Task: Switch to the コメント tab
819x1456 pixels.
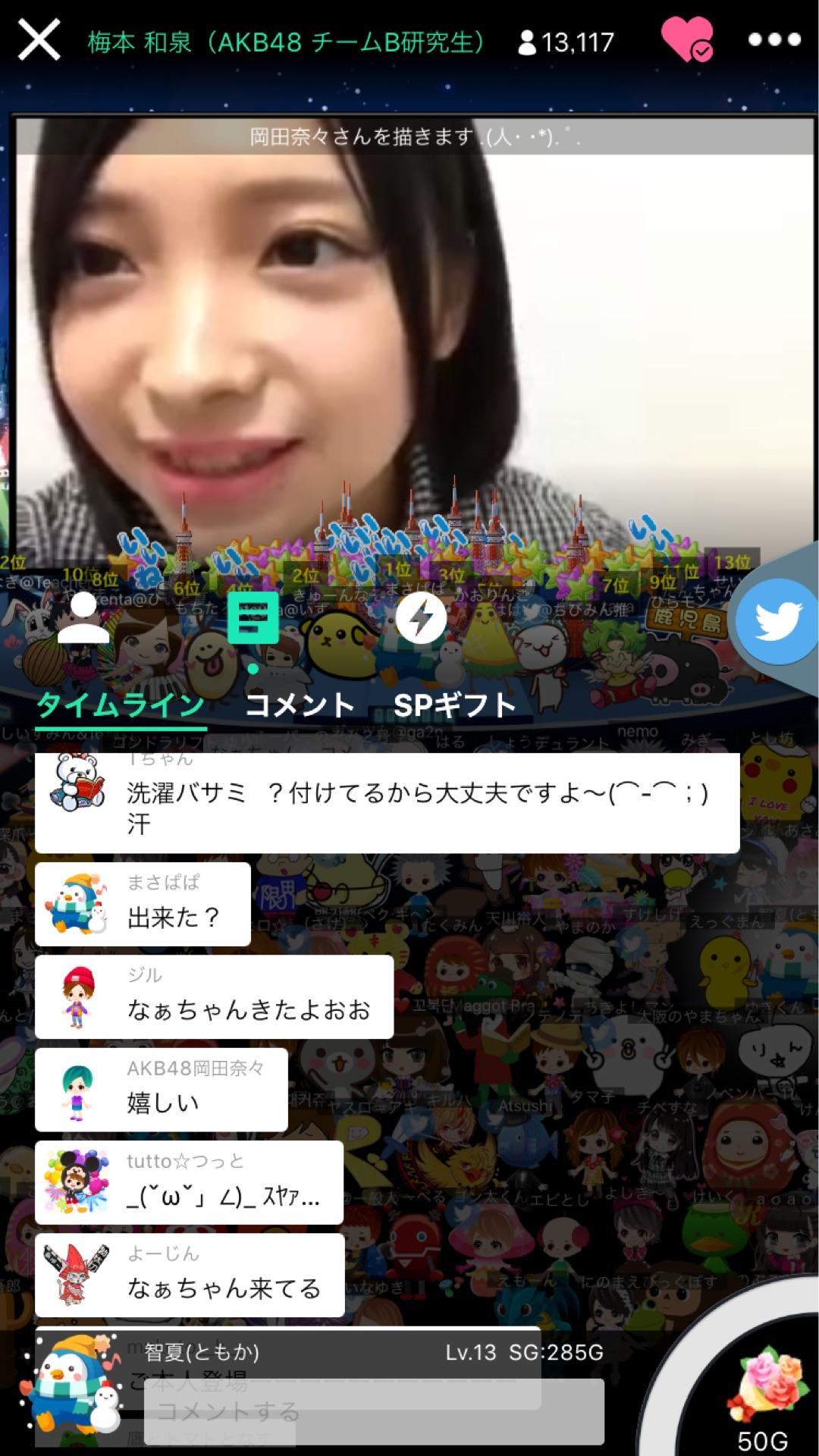Action: pos(300,706)
